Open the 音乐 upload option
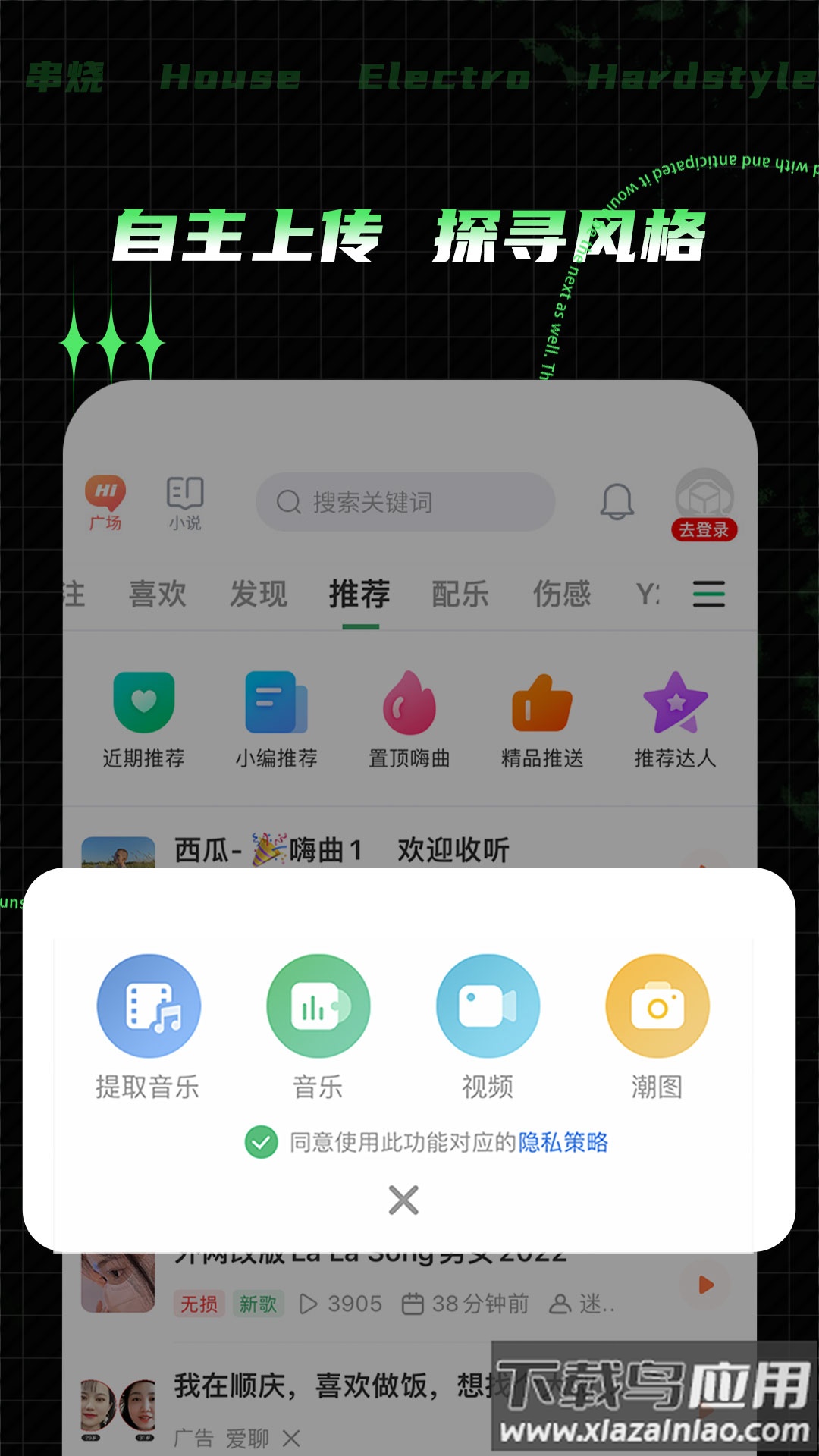The height and width of the screenshot is (1456, 819). (x=318, y=1005)
